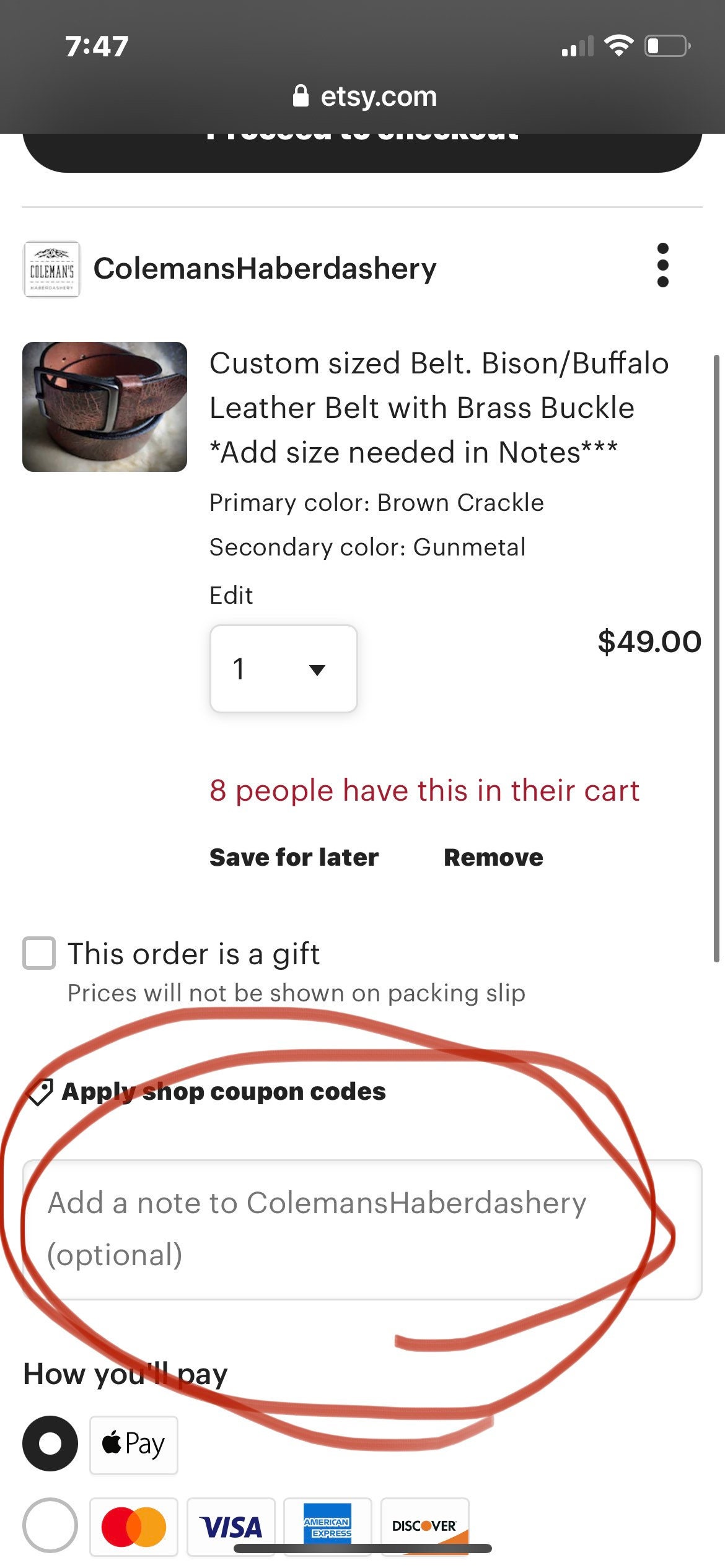Open the belt product image

tap(105, 407)
